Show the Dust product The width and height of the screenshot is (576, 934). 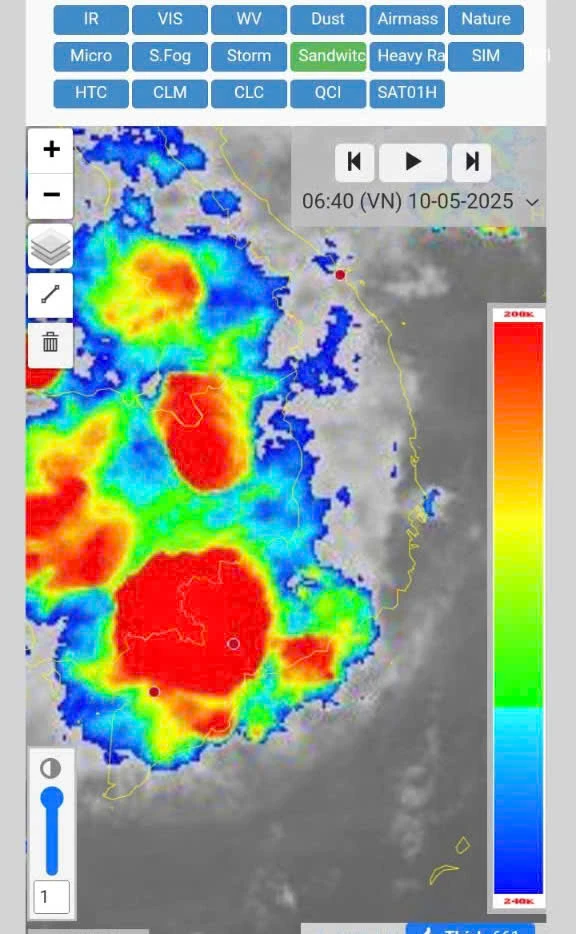point(328,19)
